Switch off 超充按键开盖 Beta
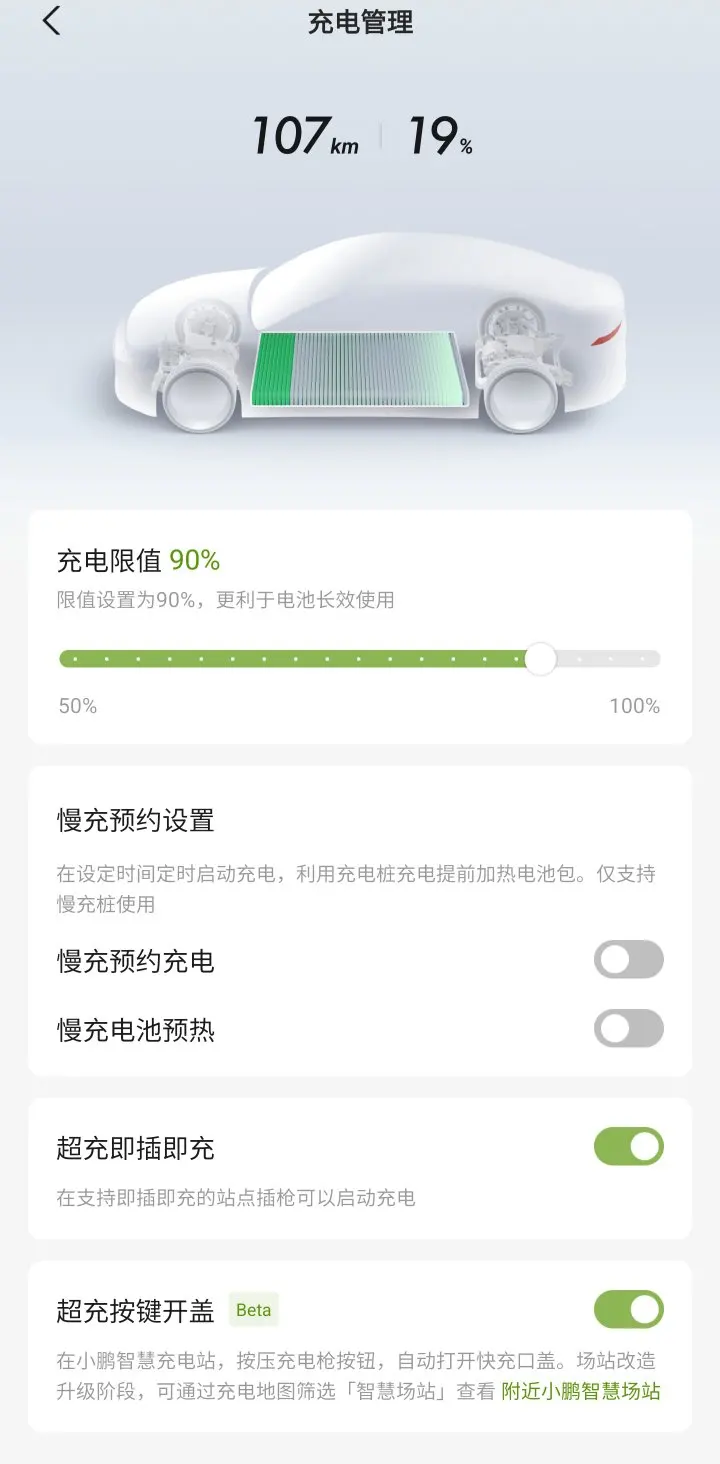Image resolution: width=720 pixels, height=1464 pixels. 629,1309
